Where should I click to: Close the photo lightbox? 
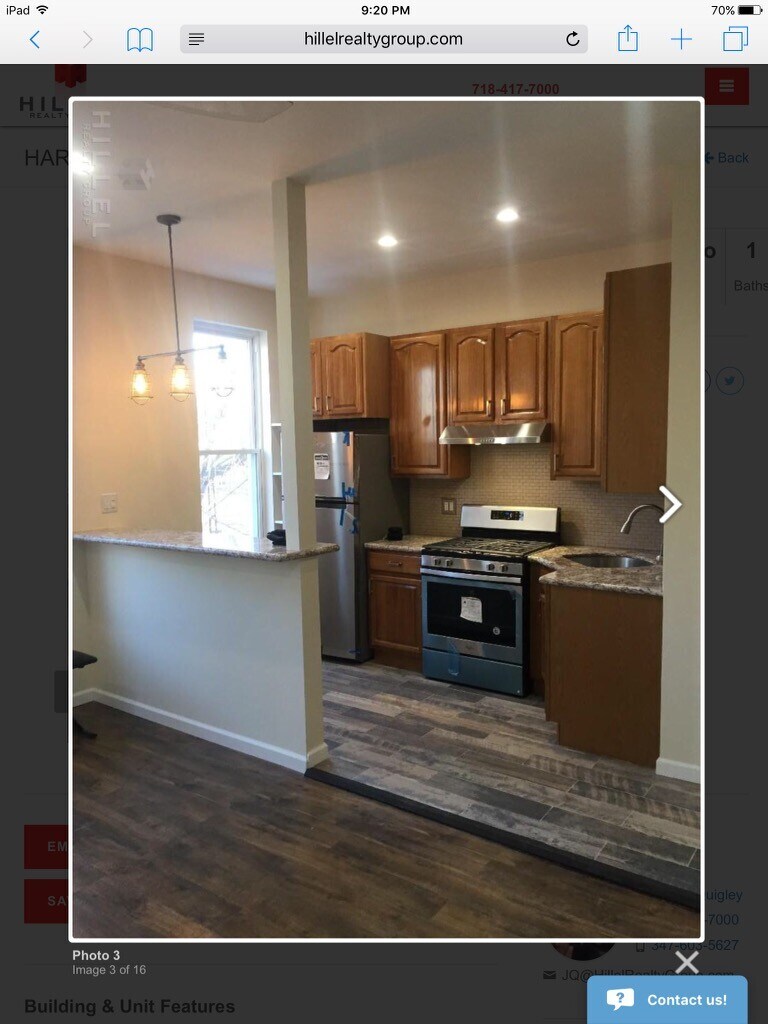pos(686,962)
